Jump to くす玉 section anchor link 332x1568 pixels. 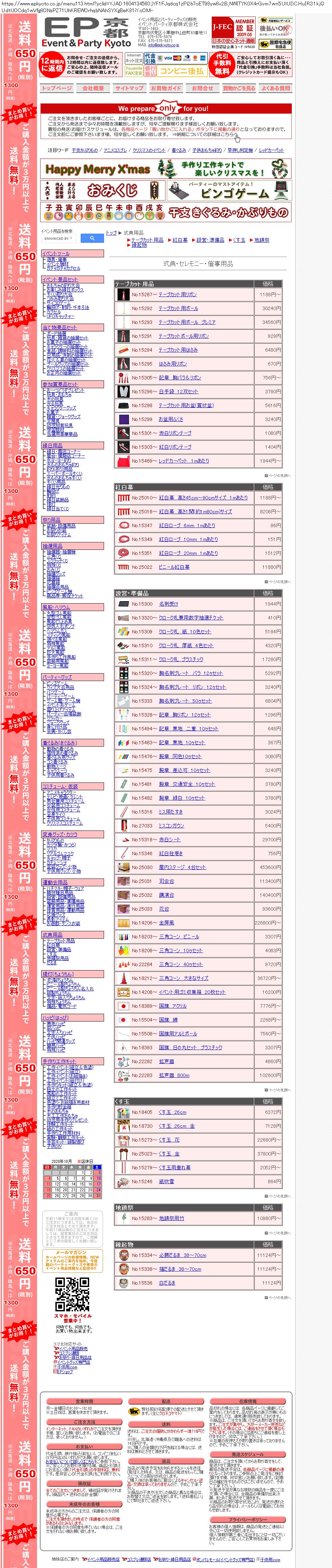pos(239,240)
